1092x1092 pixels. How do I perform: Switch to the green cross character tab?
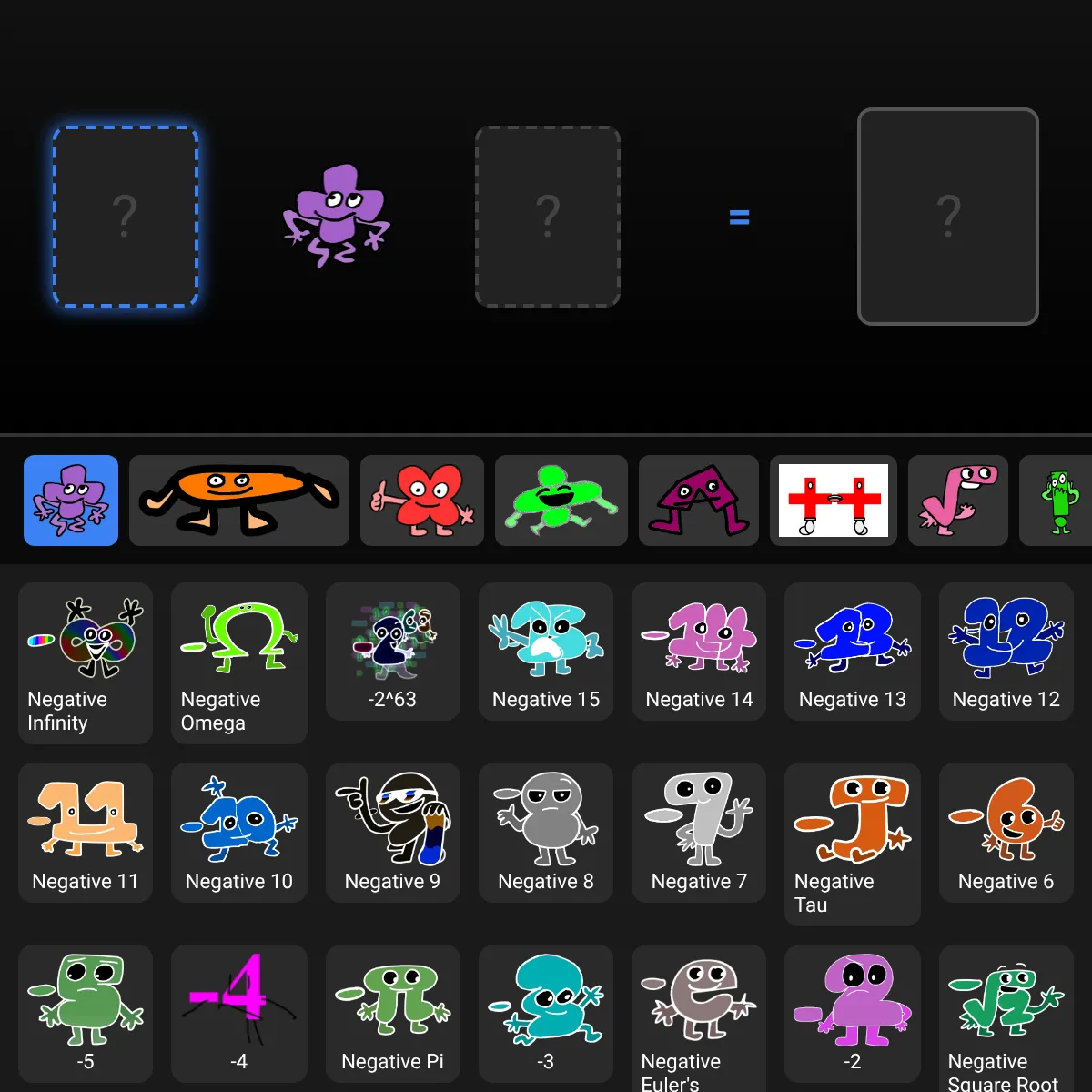[561, 500]
